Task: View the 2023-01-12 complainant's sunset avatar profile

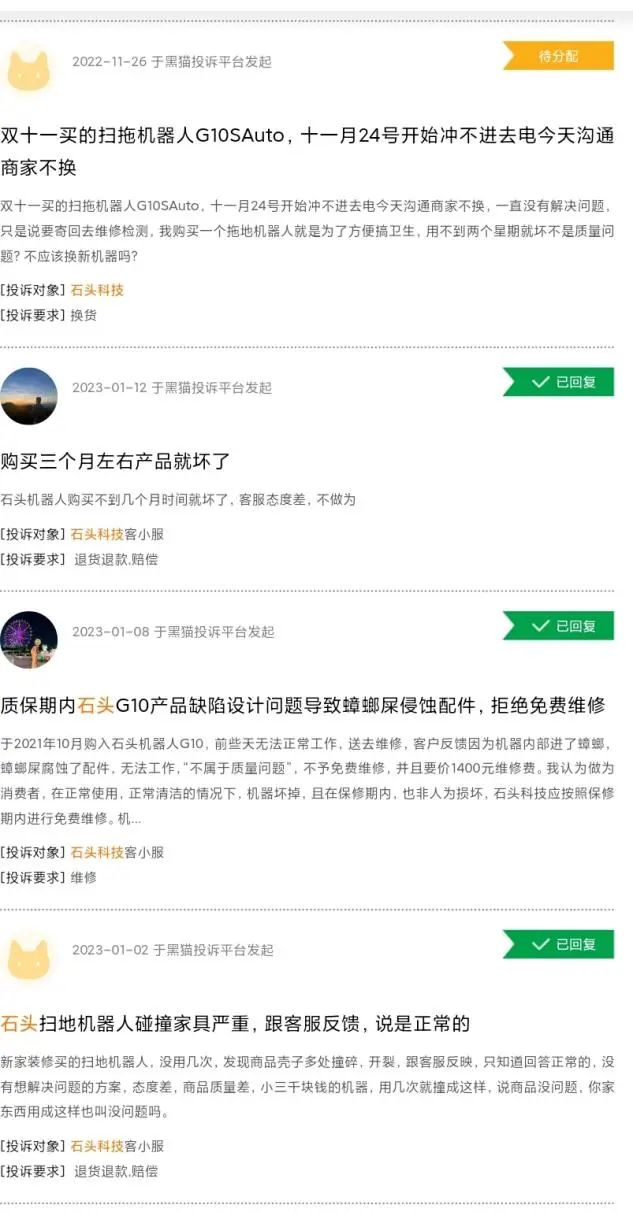Action: point(29,396)
